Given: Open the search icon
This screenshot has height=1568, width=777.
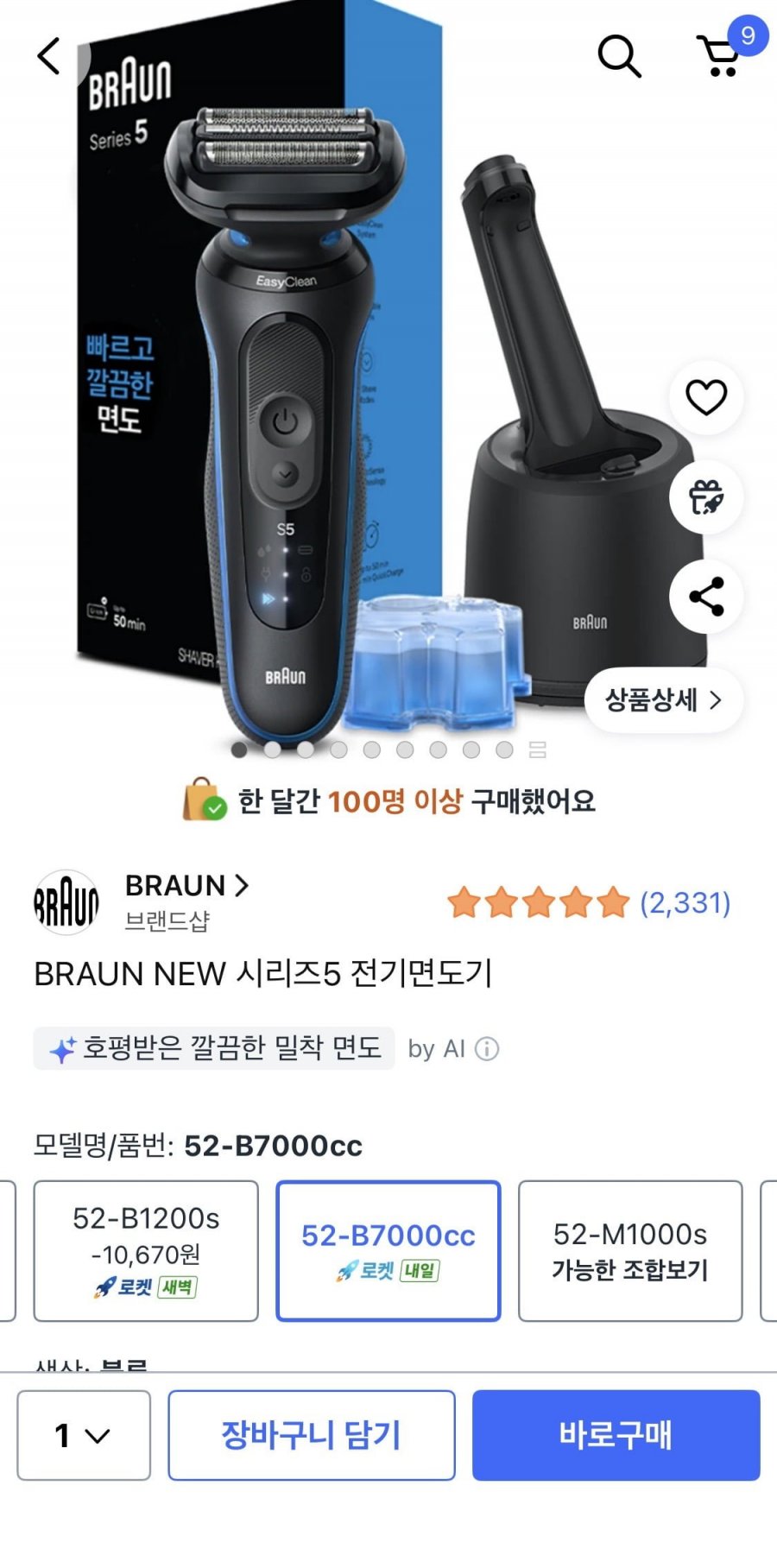Looking at the screenshot, I should tap(619, 57).
